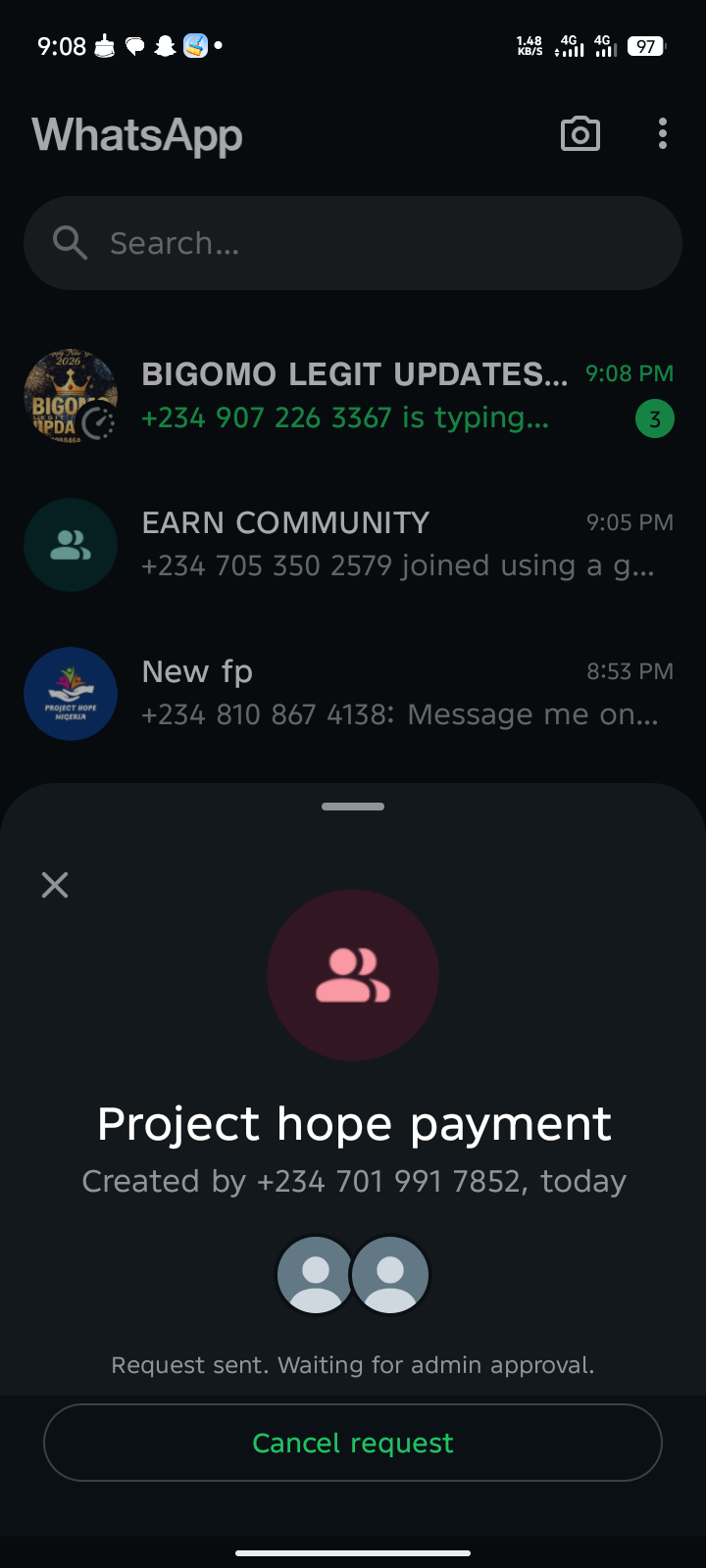Screen dimensions: 706x1568
Task: Tap the Search field
Action: (x=353, y=243)
